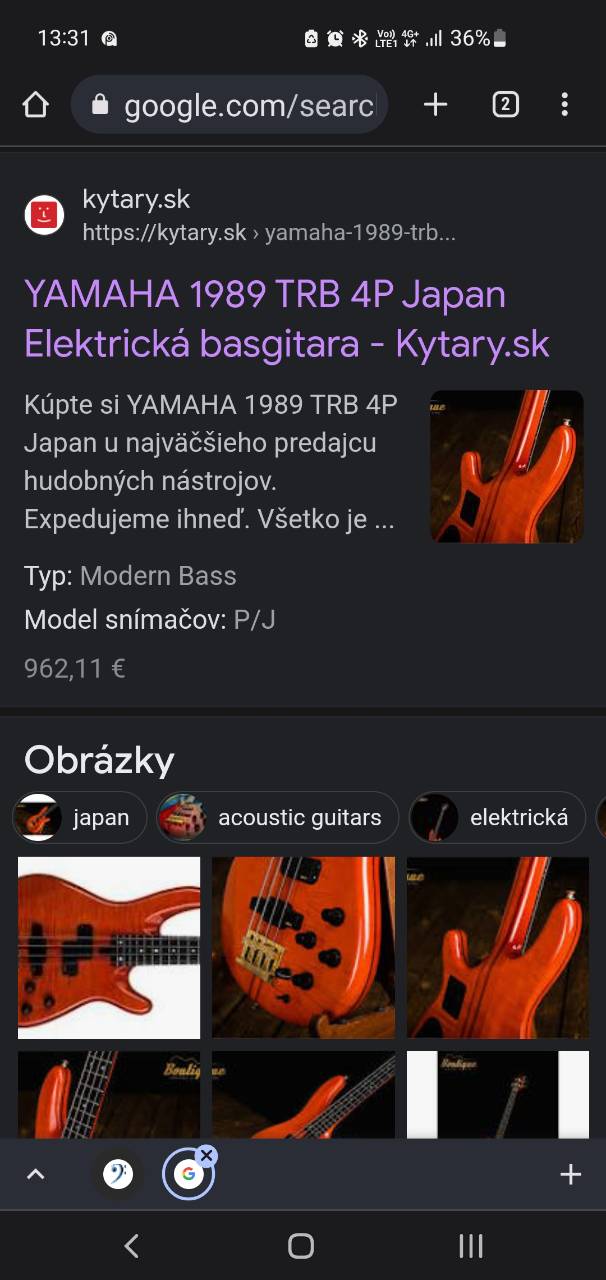The width and height of the screenshot is (606, 1280).
Task: Open a new tab with plus icon in toolbar
Action: (x=435, y=105)
